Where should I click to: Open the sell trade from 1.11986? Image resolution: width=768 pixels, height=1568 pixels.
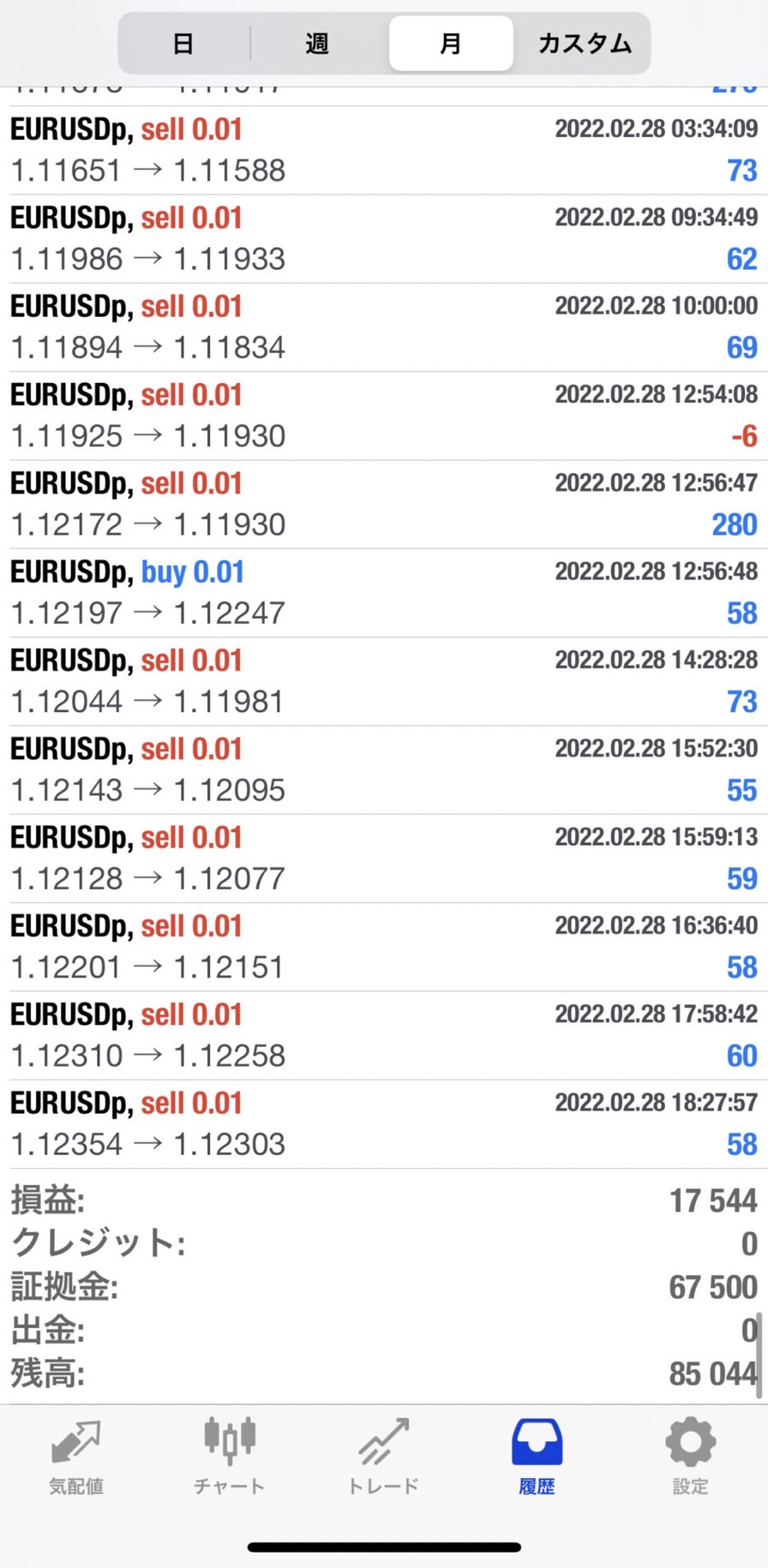[x=384, y=239]
